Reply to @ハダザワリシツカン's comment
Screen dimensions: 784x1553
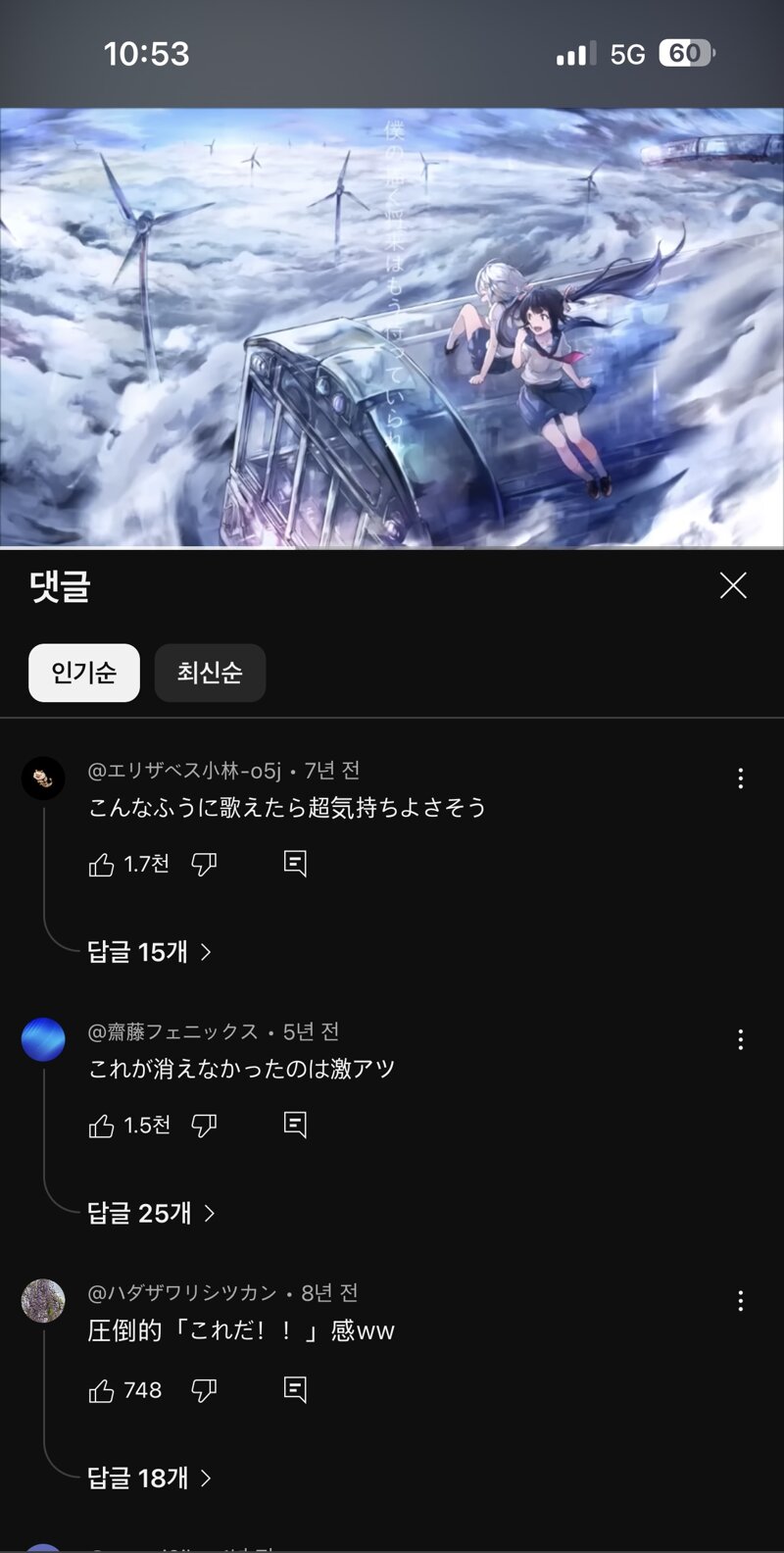pyautogui.click(x=295, y=1390)
